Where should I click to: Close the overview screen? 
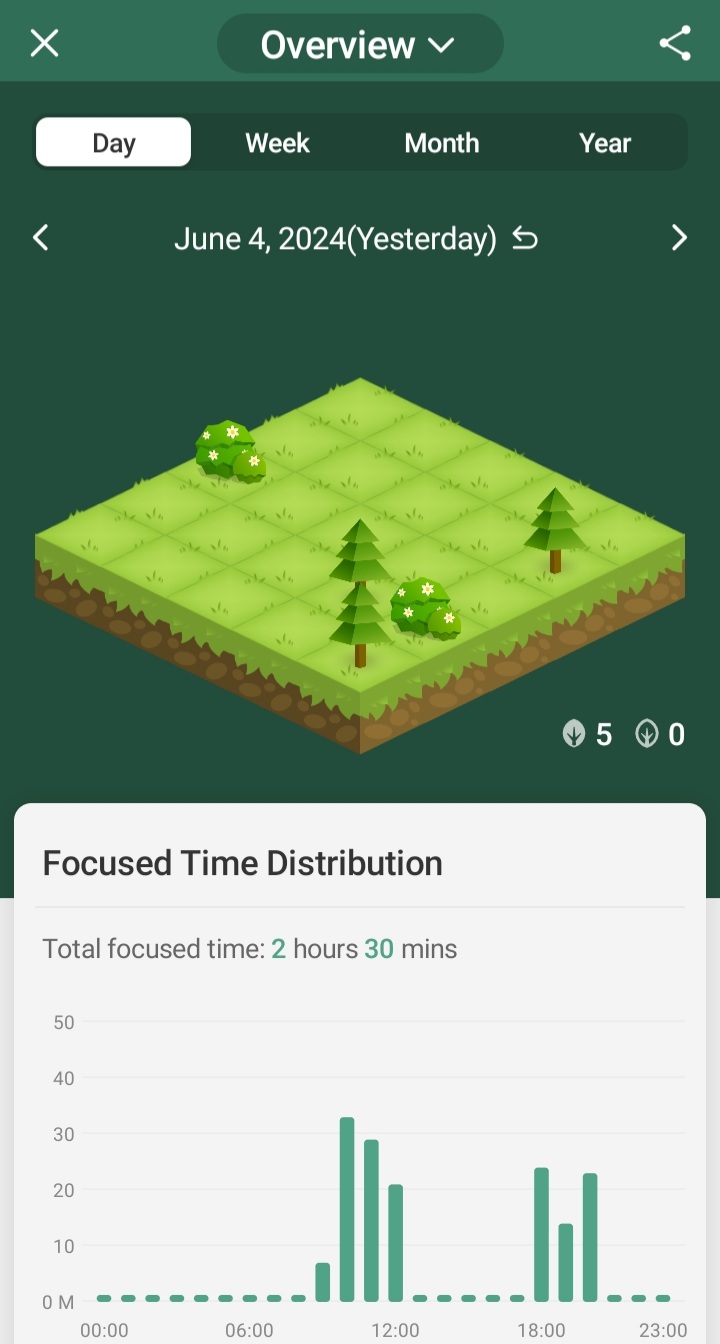(x=44, y=44)
